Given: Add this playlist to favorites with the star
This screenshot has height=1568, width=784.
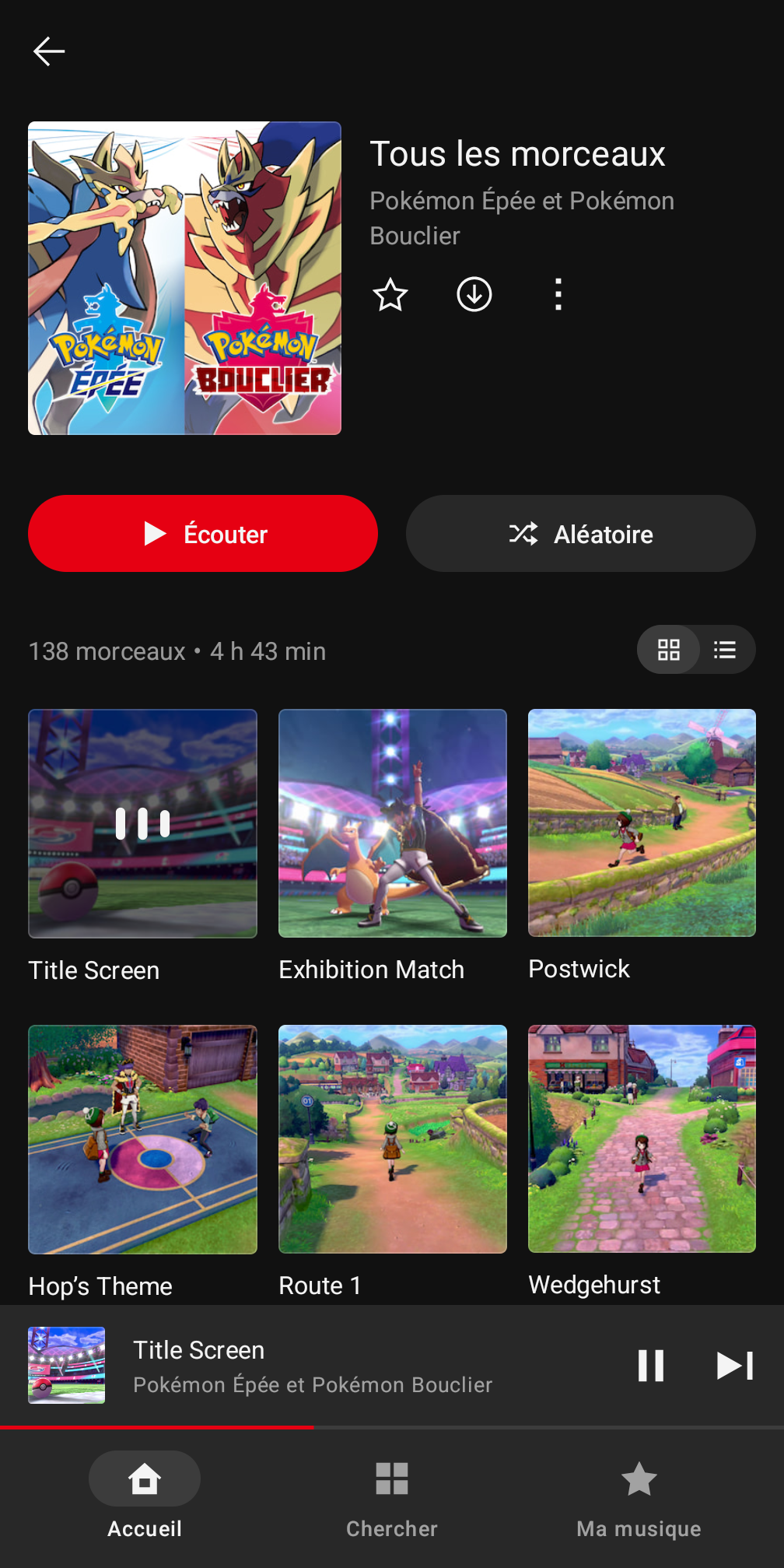Looking at the screenshot, I should click(x=390, y=295).
